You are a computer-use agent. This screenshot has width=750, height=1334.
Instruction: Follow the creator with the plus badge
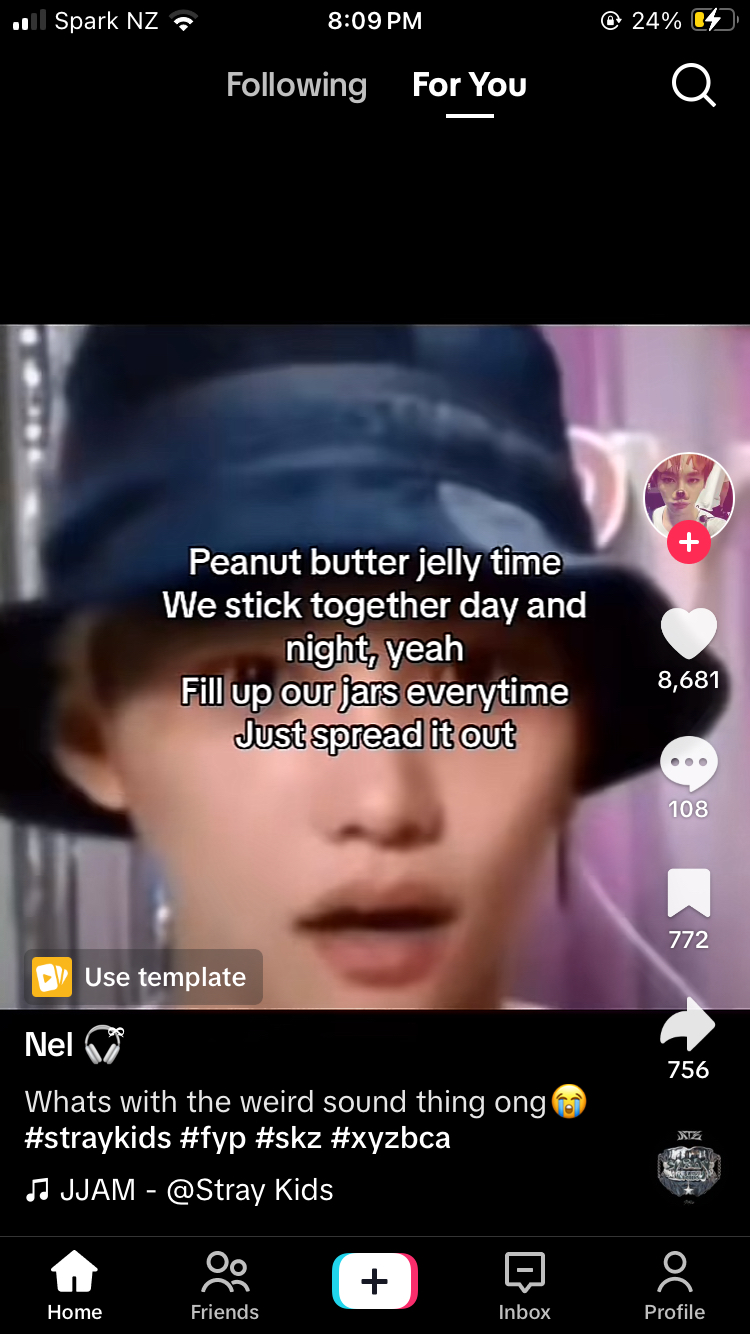tap(688, 543)
